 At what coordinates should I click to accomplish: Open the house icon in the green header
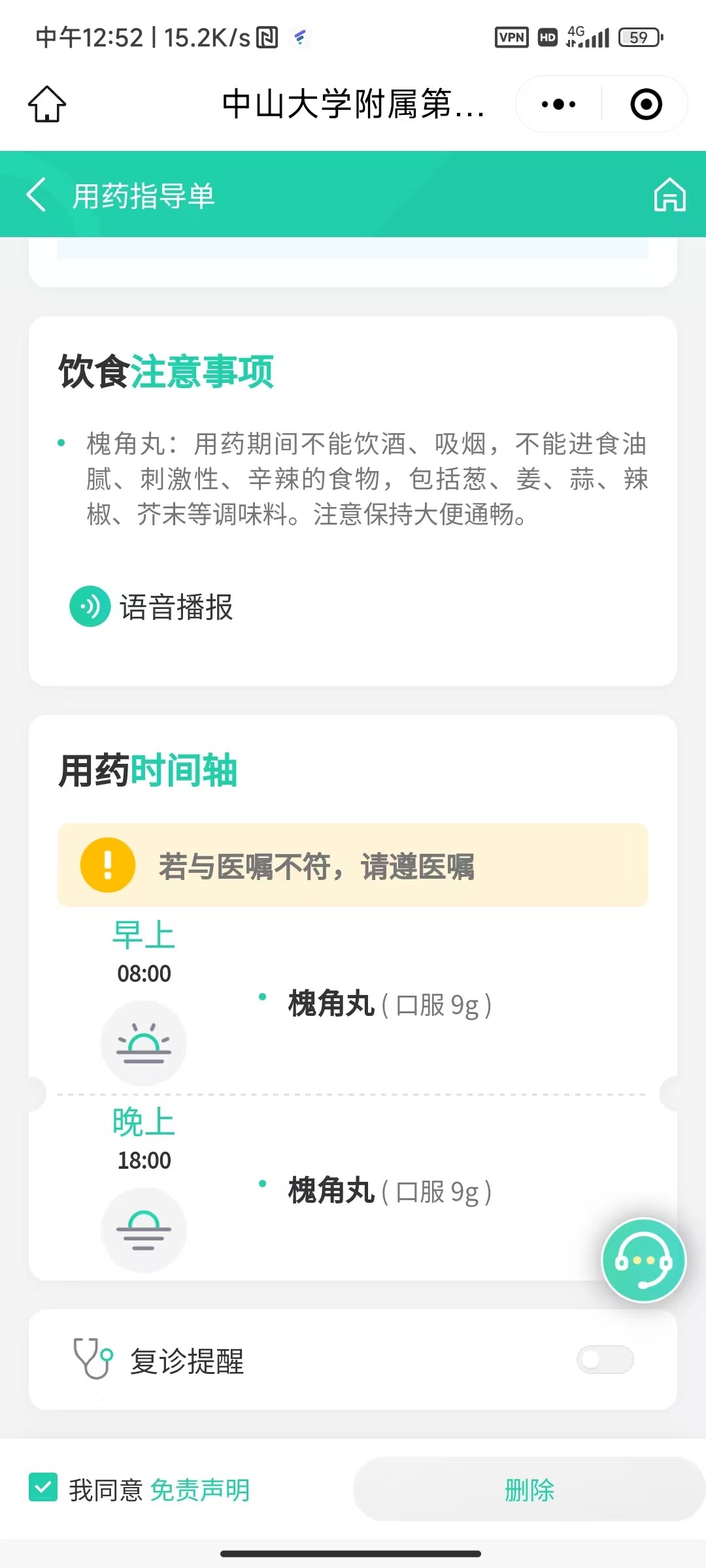pos(670,195)
